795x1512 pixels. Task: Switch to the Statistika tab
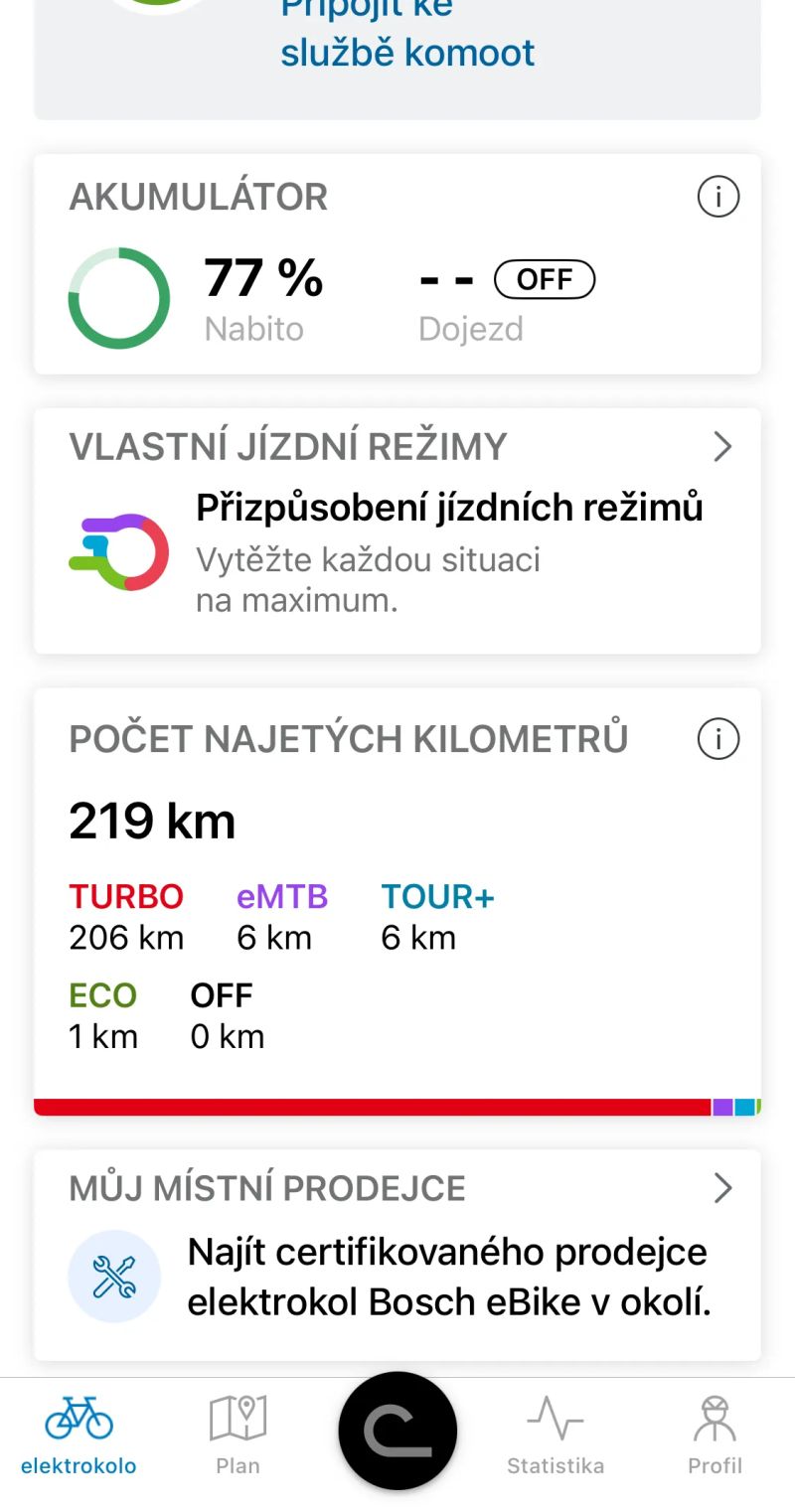click(555, 1436)
